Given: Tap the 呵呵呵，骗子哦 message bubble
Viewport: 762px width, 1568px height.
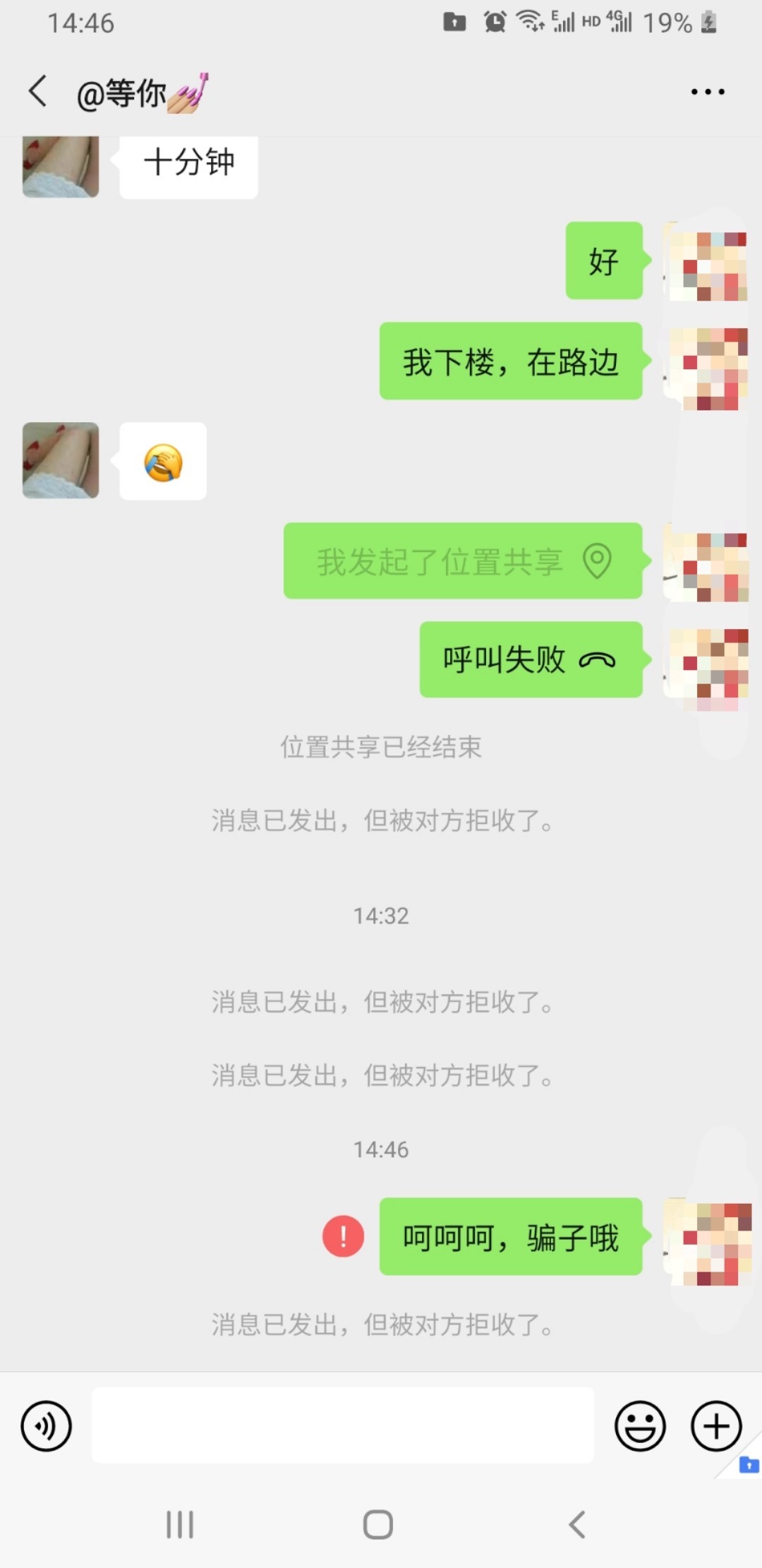Looking at the screenshot, I should pyautogui.click(x=510, y=1238).
